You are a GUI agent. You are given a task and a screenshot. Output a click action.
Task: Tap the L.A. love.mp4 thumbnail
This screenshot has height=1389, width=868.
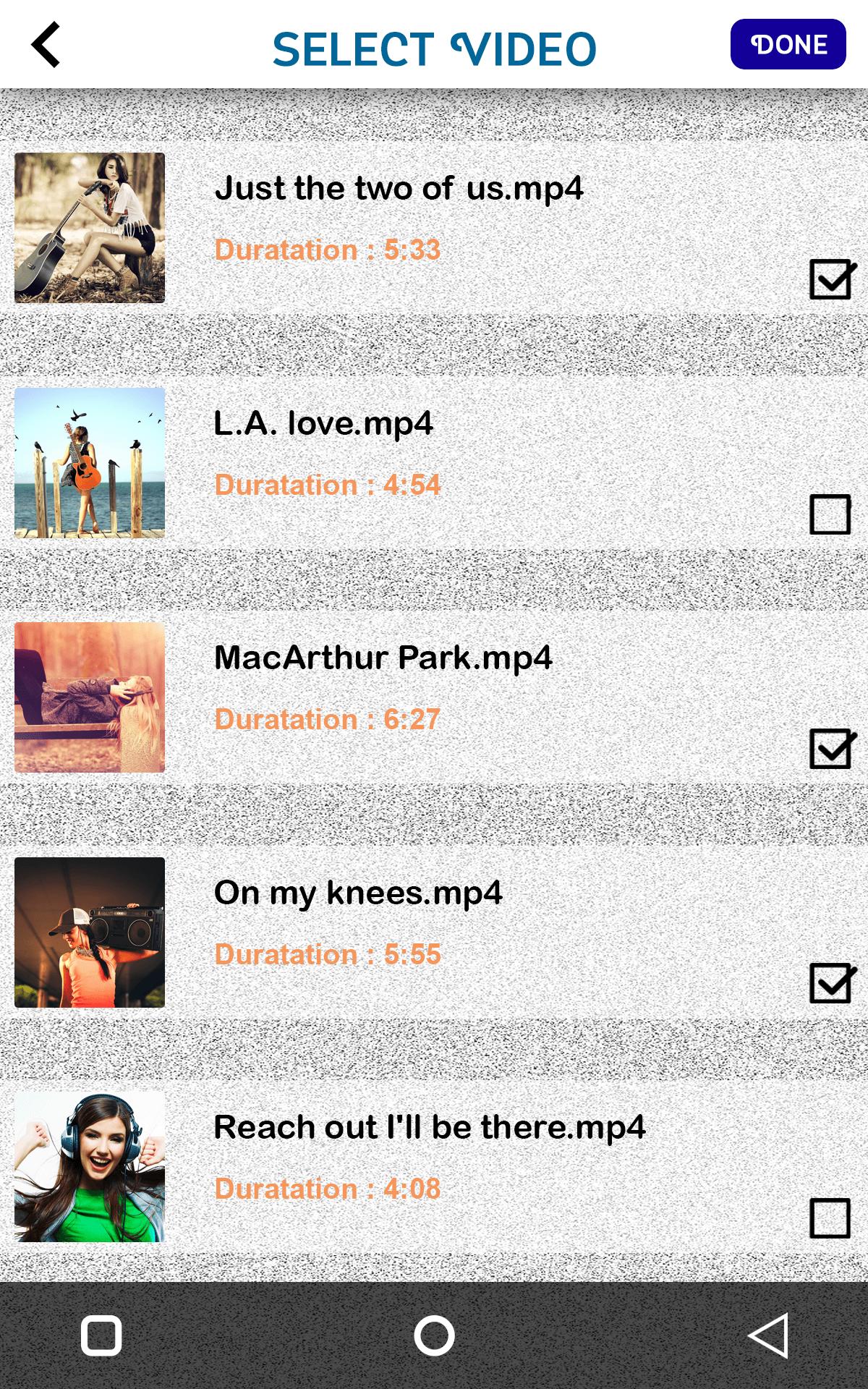click(90, 463)
